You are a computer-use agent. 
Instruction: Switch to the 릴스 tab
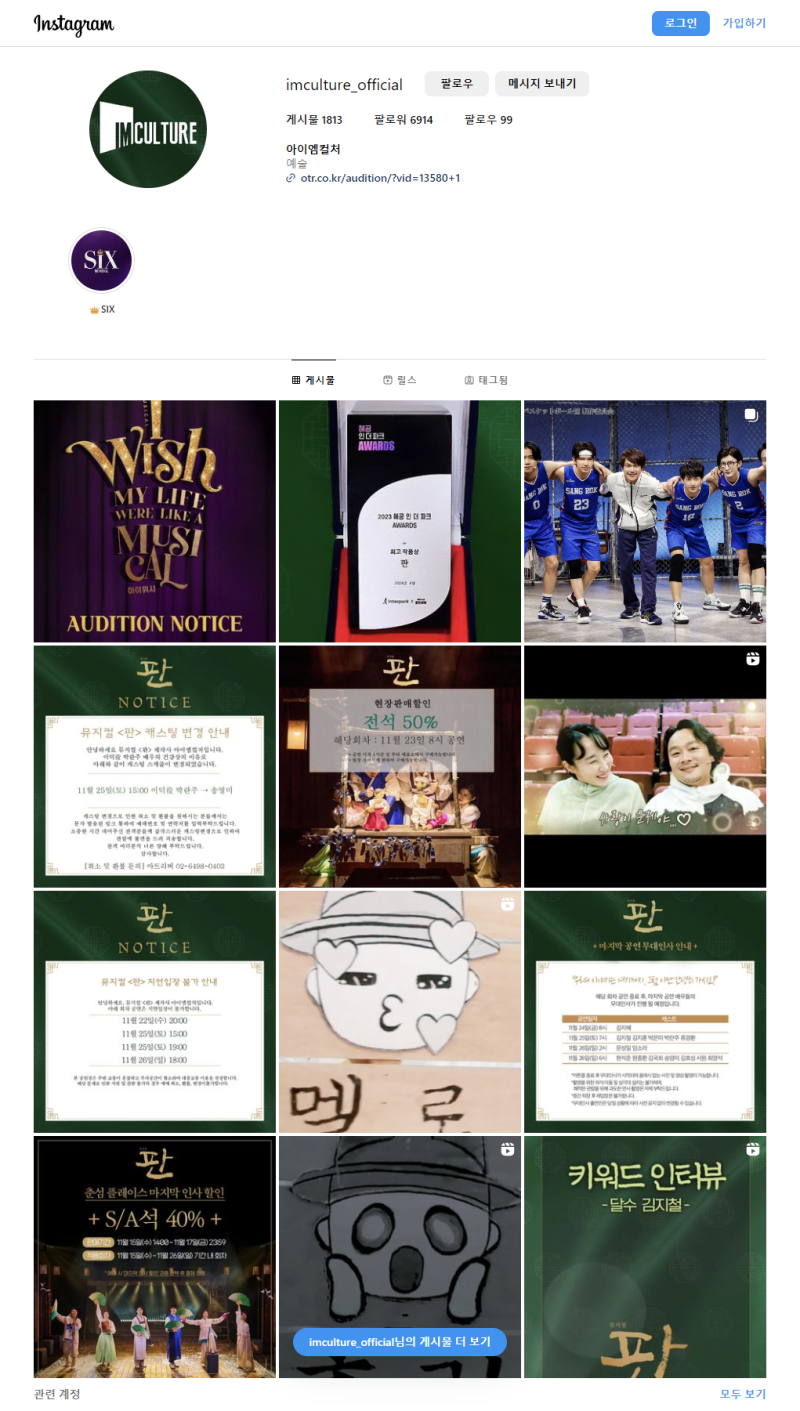click(x=399, y=380)
